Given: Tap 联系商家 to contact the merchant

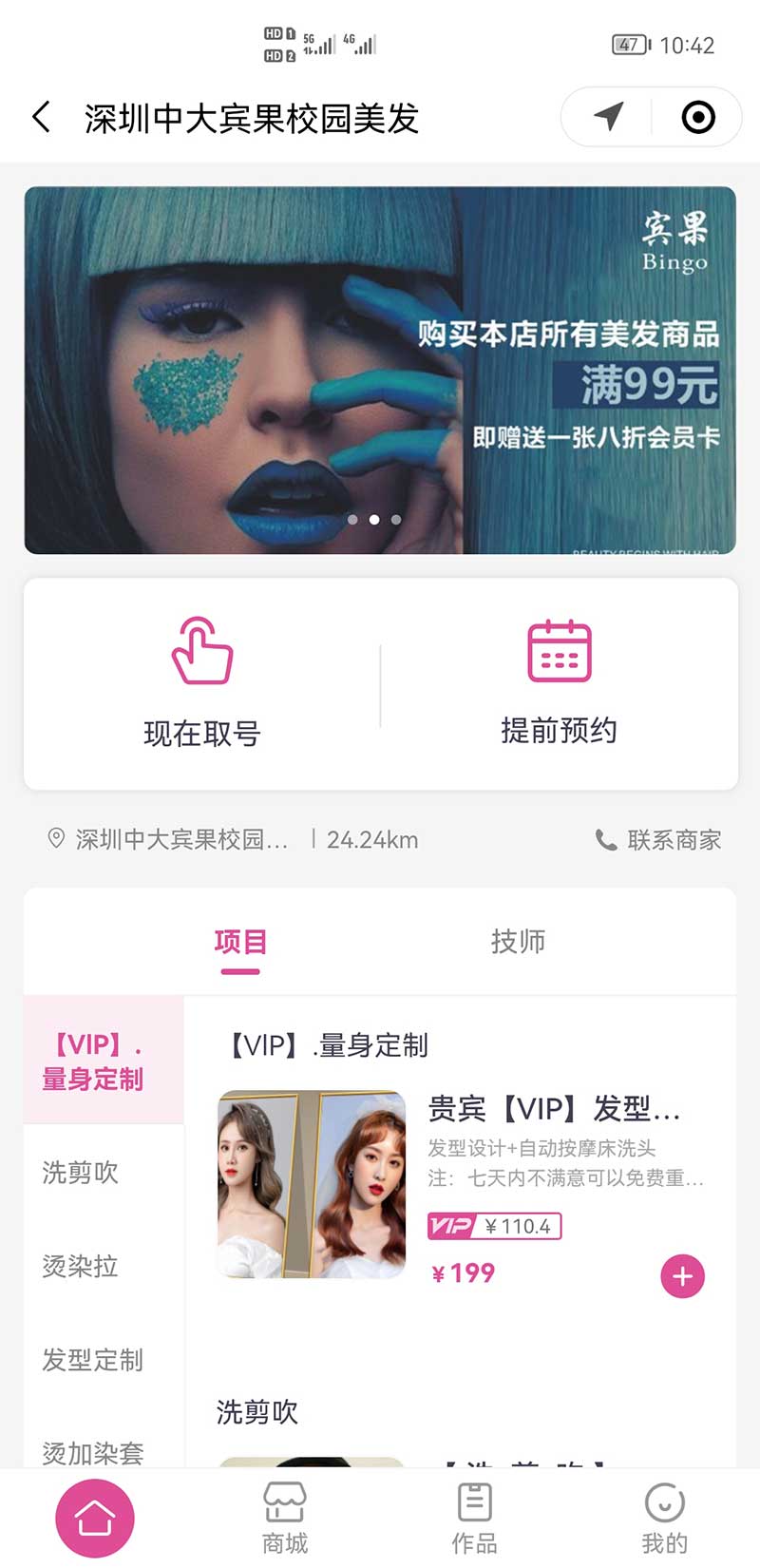Looking at the screenshot, I should coord(658,840).
